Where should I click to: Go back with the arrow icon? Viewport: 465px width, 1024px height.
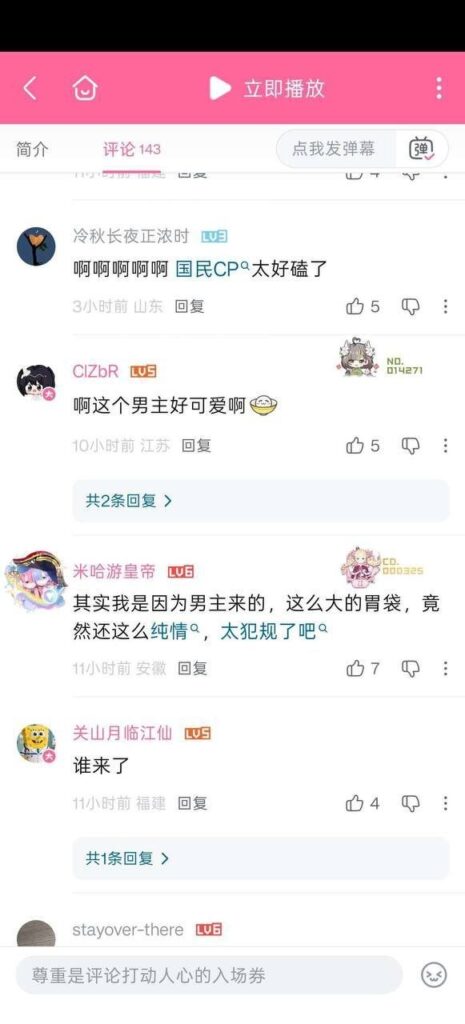(30, 88)
